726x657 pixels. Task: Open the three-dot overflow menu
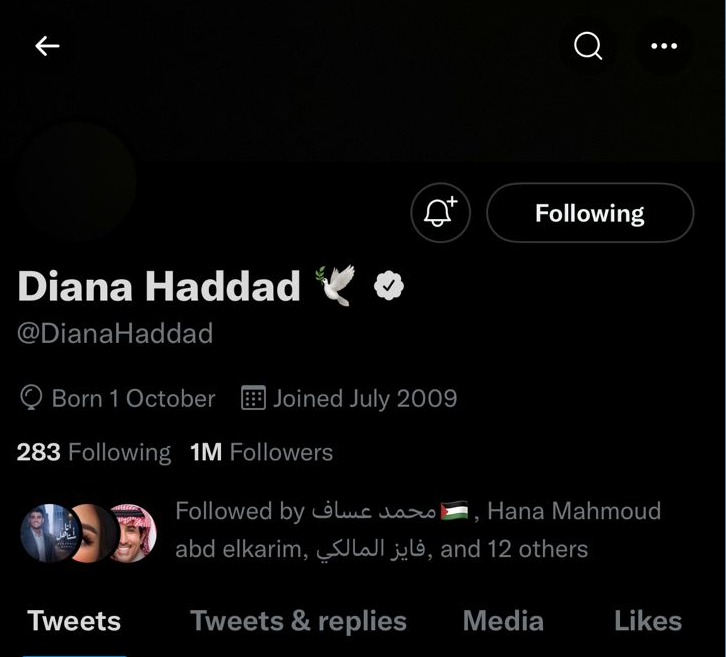[664, 46]
